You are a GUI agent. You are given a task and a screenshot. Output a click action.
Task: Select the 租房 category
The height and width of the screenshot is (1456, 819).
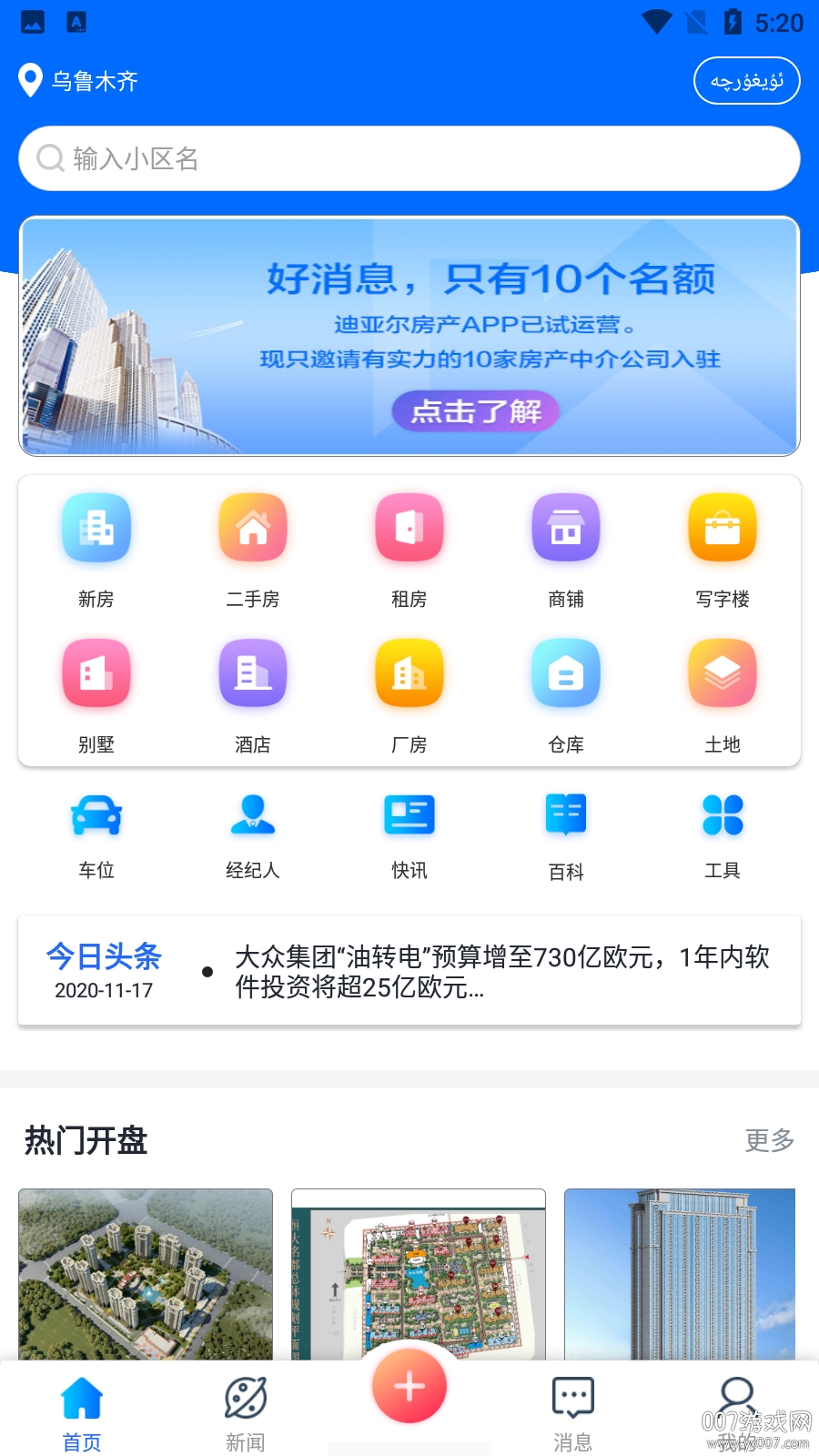coord(409,548)
